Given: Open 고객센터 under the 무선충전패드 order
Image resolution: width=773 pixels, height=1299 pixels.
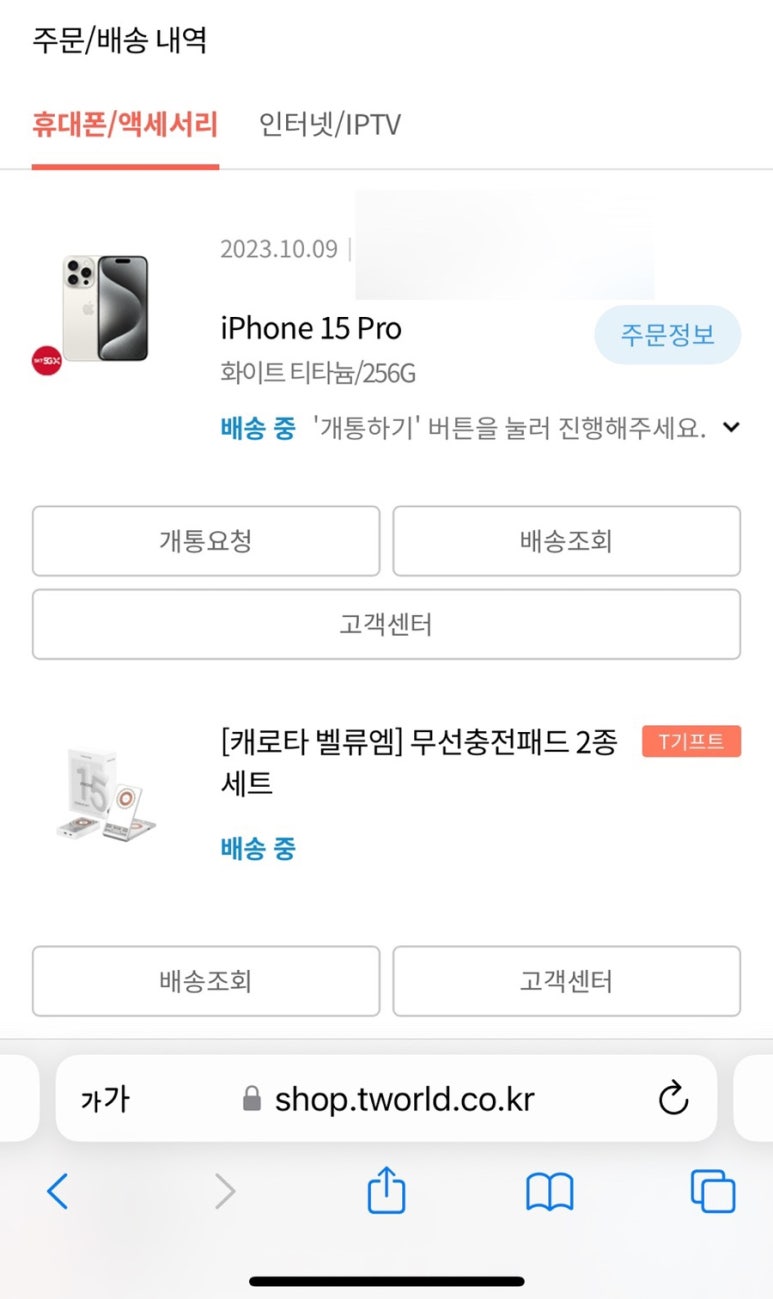Looking at the screenshot, I should coord(566,981).
